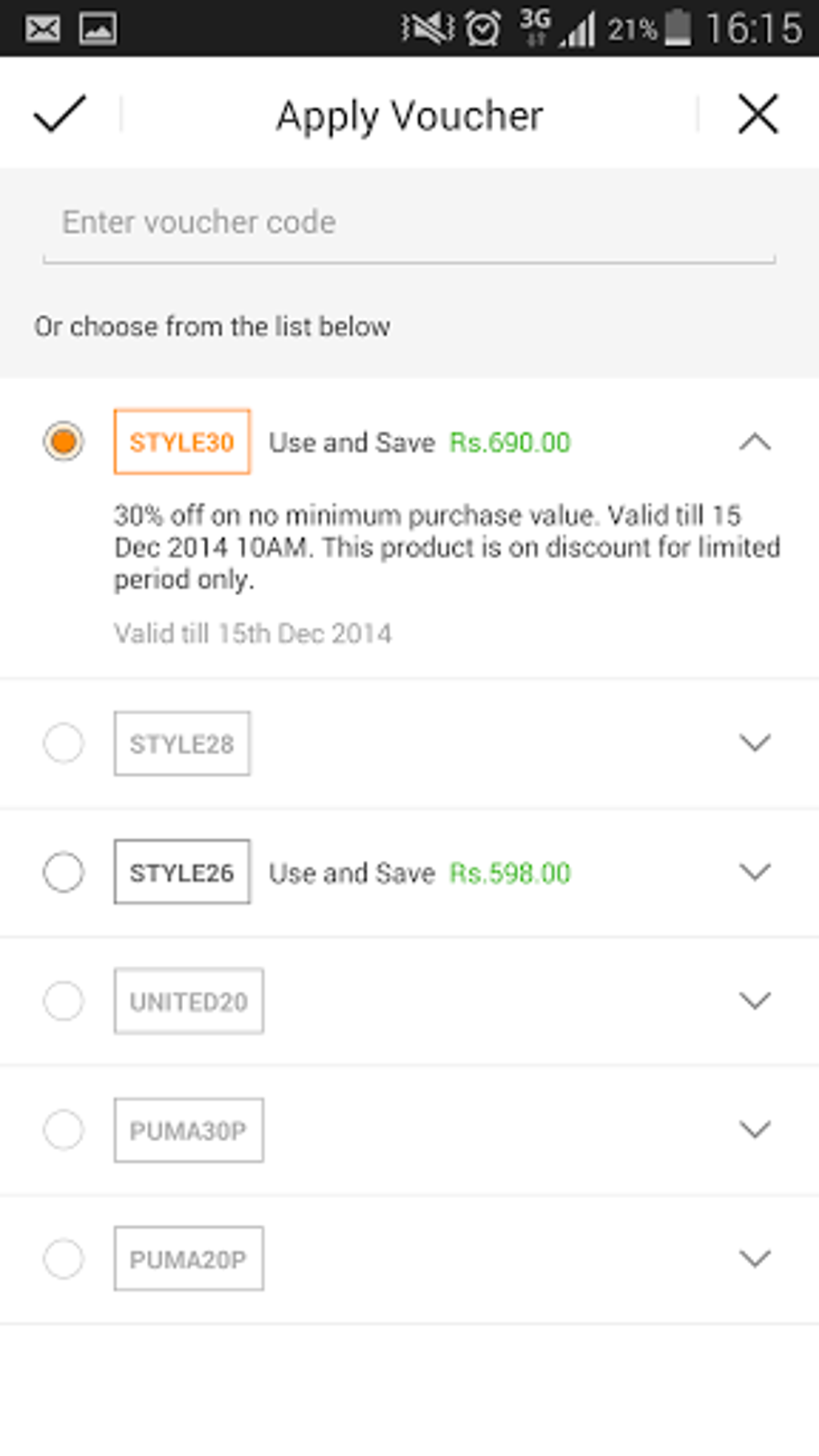Screen dimensions: 819x1456
Task: Select the STYLE30 radio button
Action: (x=63, y=441)
